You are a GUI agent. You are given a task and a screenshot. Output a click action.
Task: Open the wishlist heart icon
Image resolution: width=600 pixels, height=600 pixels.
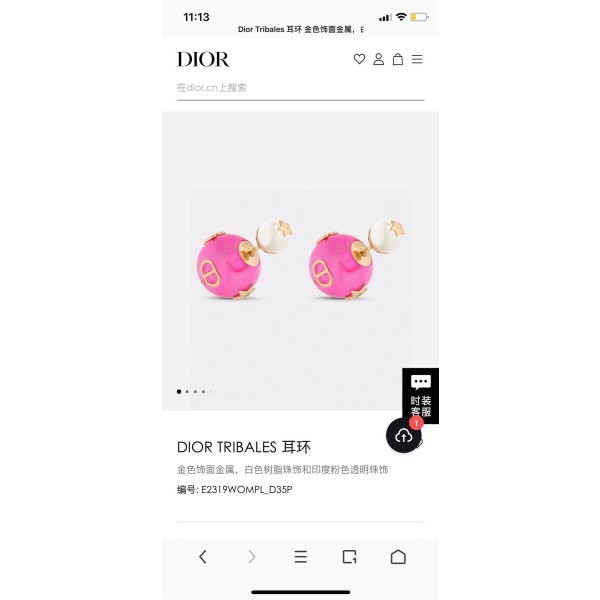coord(359,59)
